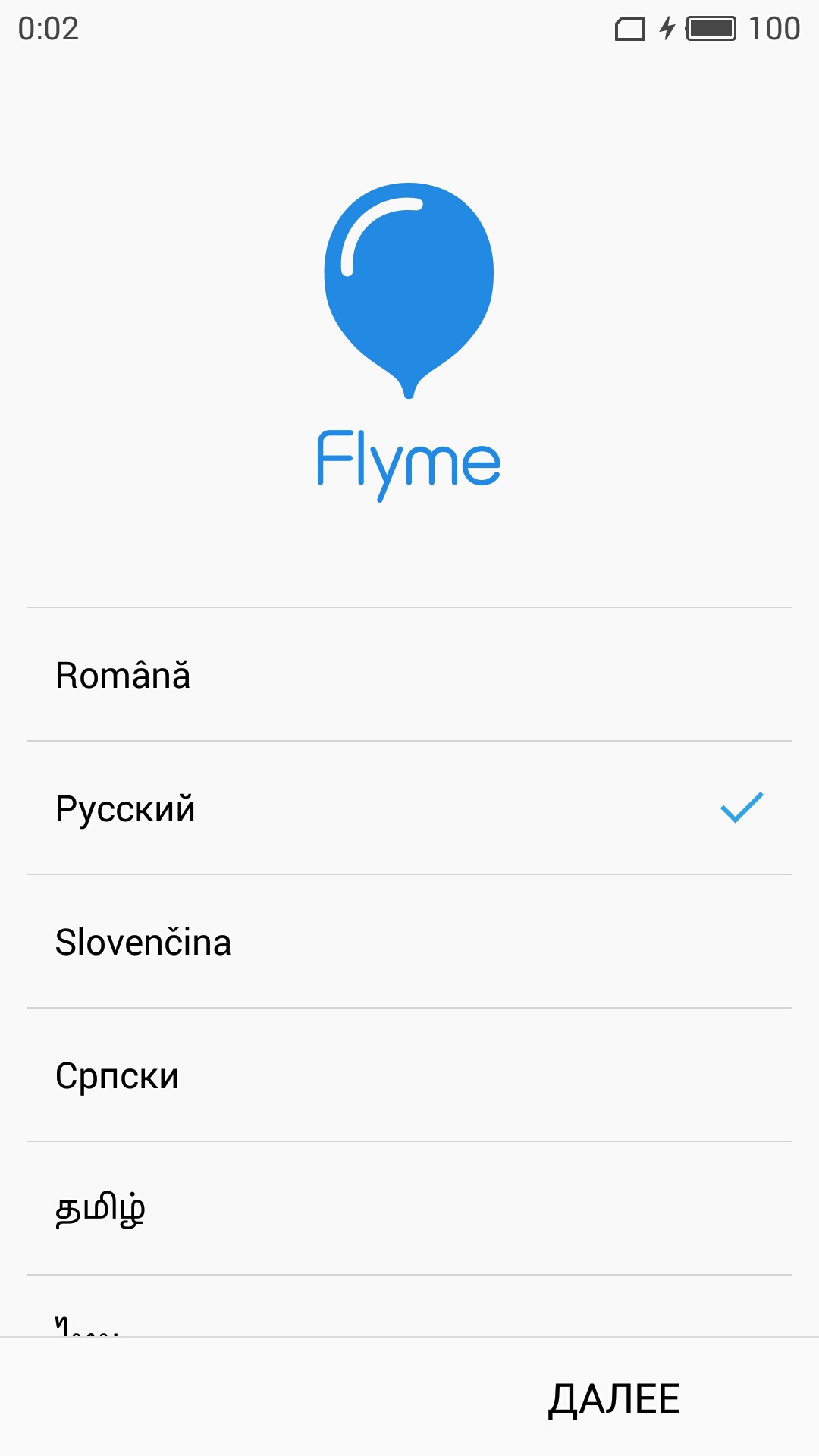The image size is (819, 1456).
Task: Select the Српски language option
Action: pos(409,1075)
